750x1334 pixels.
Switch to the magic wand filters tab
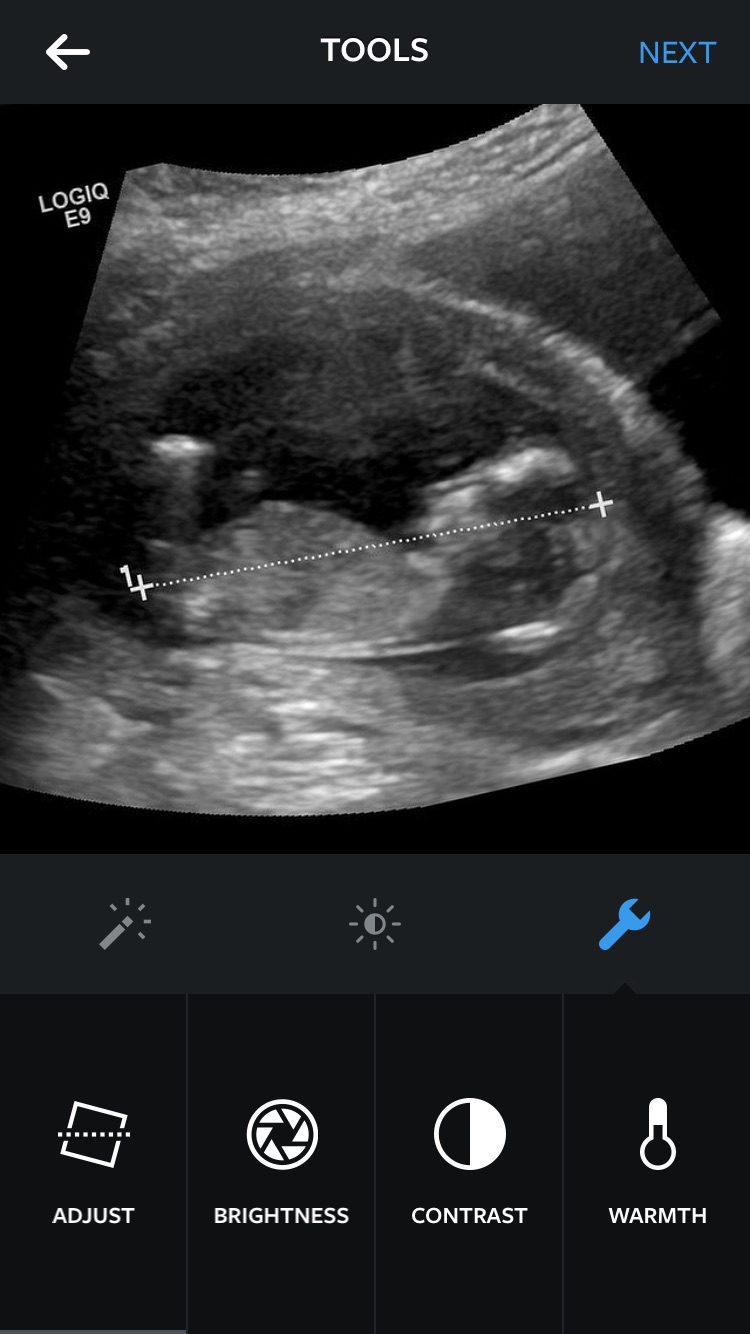[125, 924]
